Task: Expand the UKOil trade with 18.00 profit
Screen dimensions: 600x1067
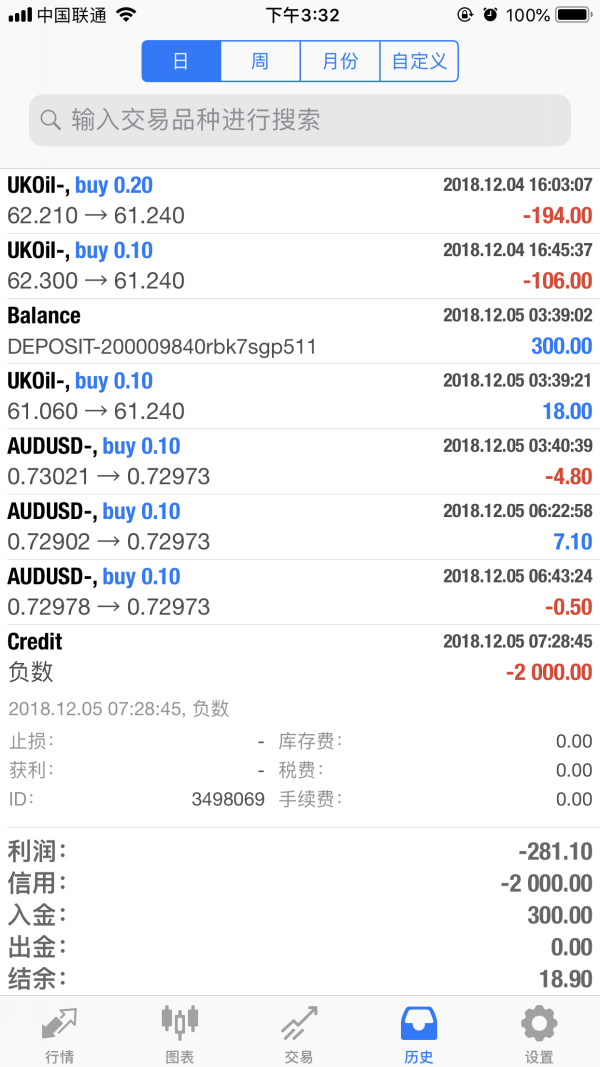Action: [x=300, y=396]
